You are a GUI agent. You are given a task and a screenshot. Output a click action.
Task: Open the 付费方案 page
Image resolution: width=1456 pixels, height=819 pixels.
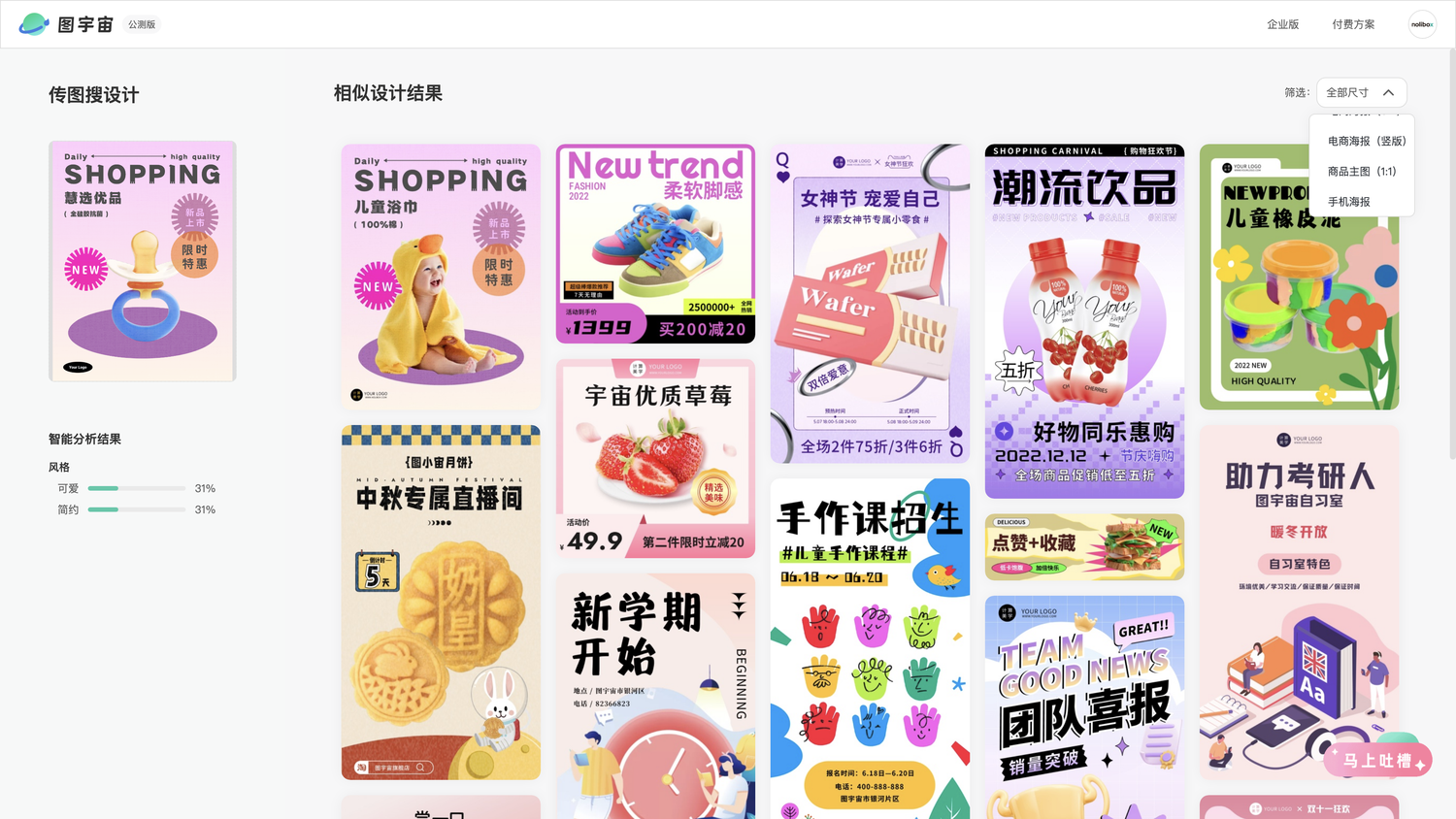(x=1353, y=24)
